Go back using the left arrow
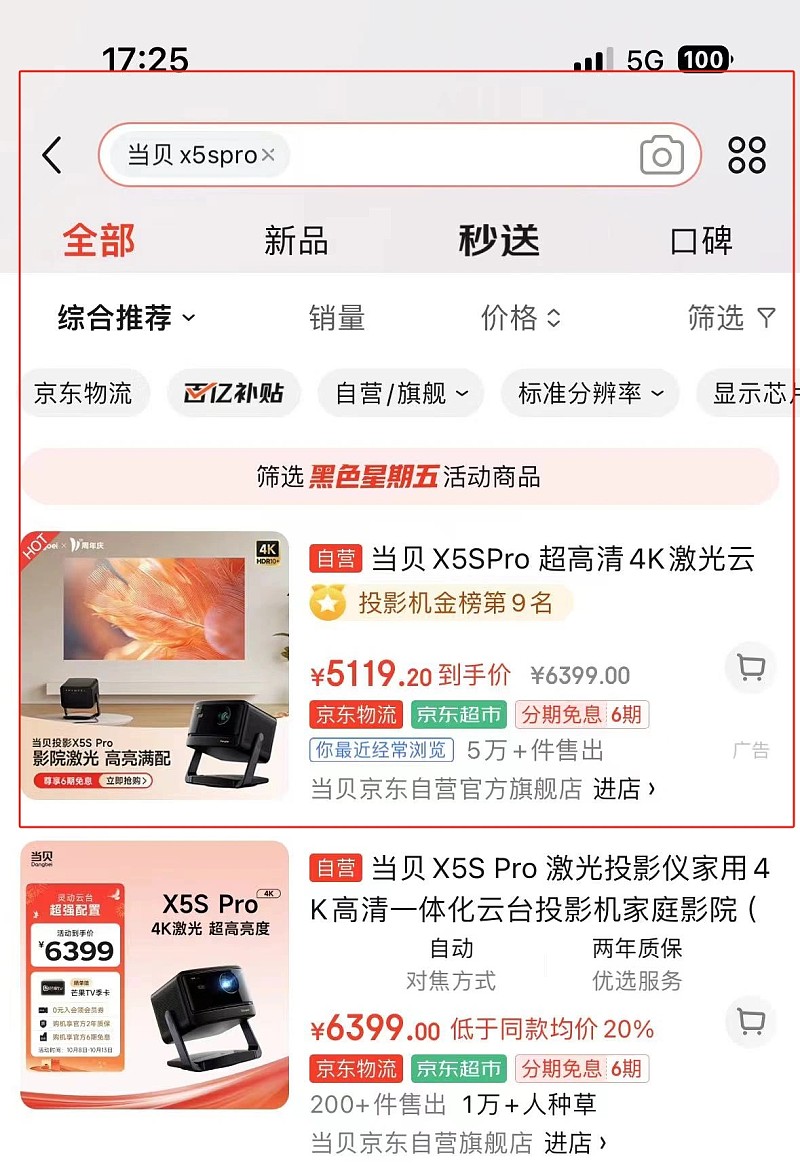The image size is (800, 1165). point(52,155)
